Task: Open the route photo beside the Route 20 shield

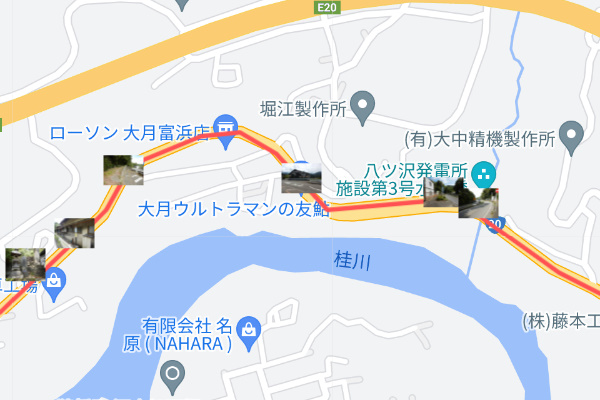Action: pyautogui.click(x=478, y=203)
